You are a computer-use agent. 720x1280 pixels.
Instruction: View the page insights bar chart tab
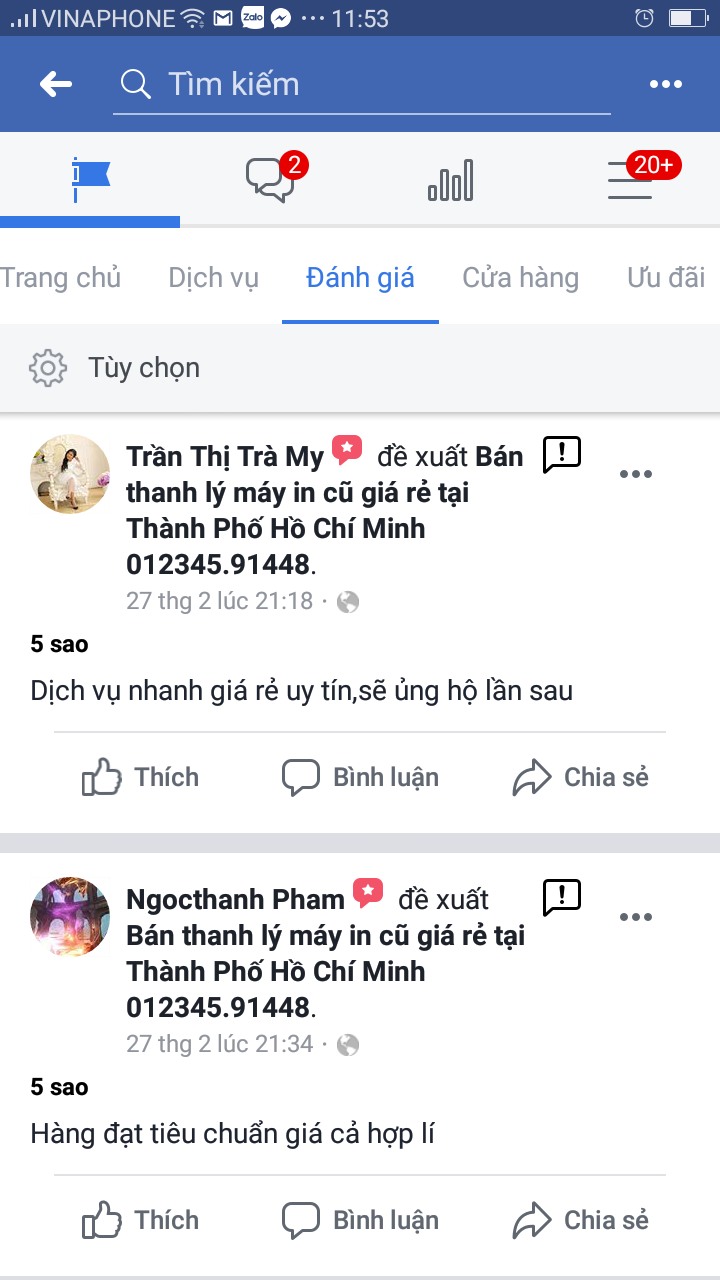click(x=450, y=181)
